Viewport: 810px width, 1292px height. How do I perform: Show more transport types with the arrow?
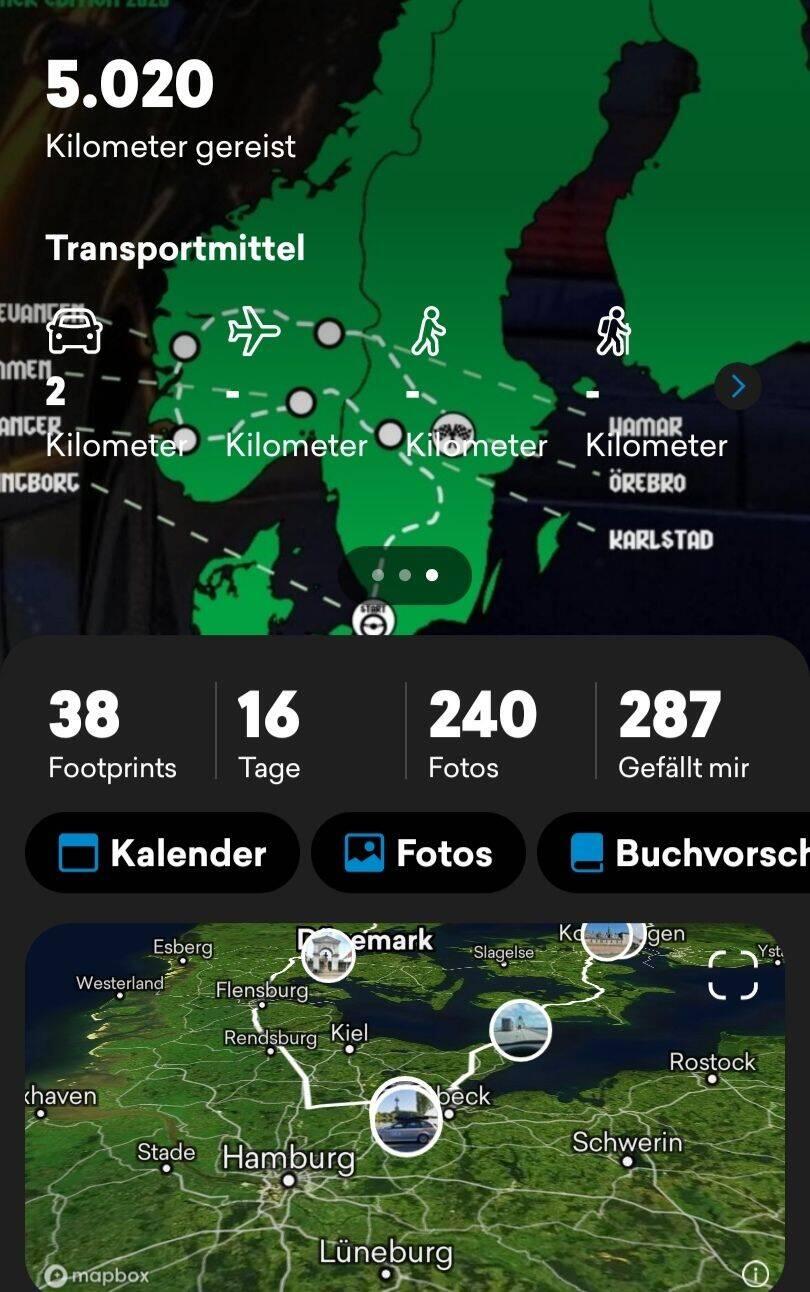[738, 386]
